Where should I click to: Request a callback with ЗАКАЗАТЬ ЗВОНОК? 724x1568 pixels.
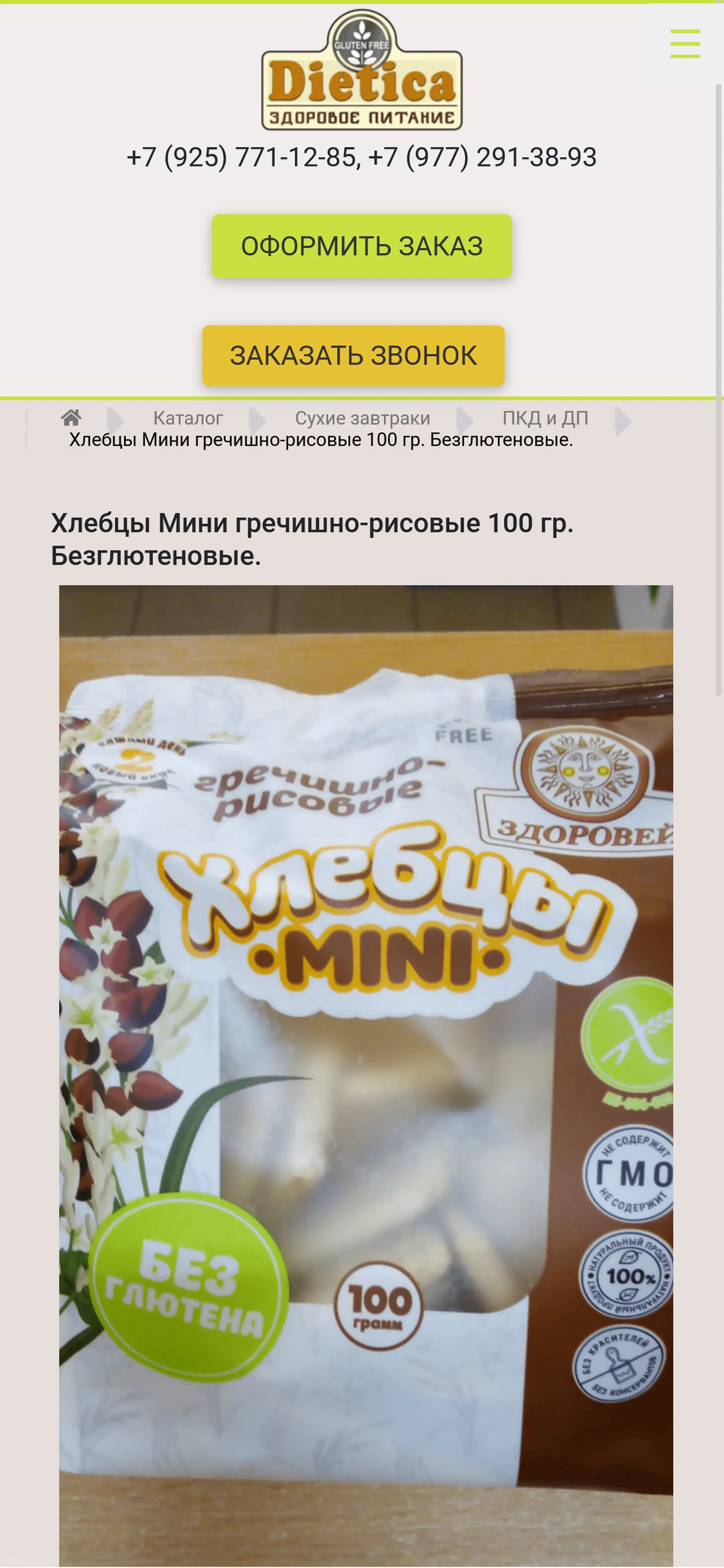(x=353, y=355)
